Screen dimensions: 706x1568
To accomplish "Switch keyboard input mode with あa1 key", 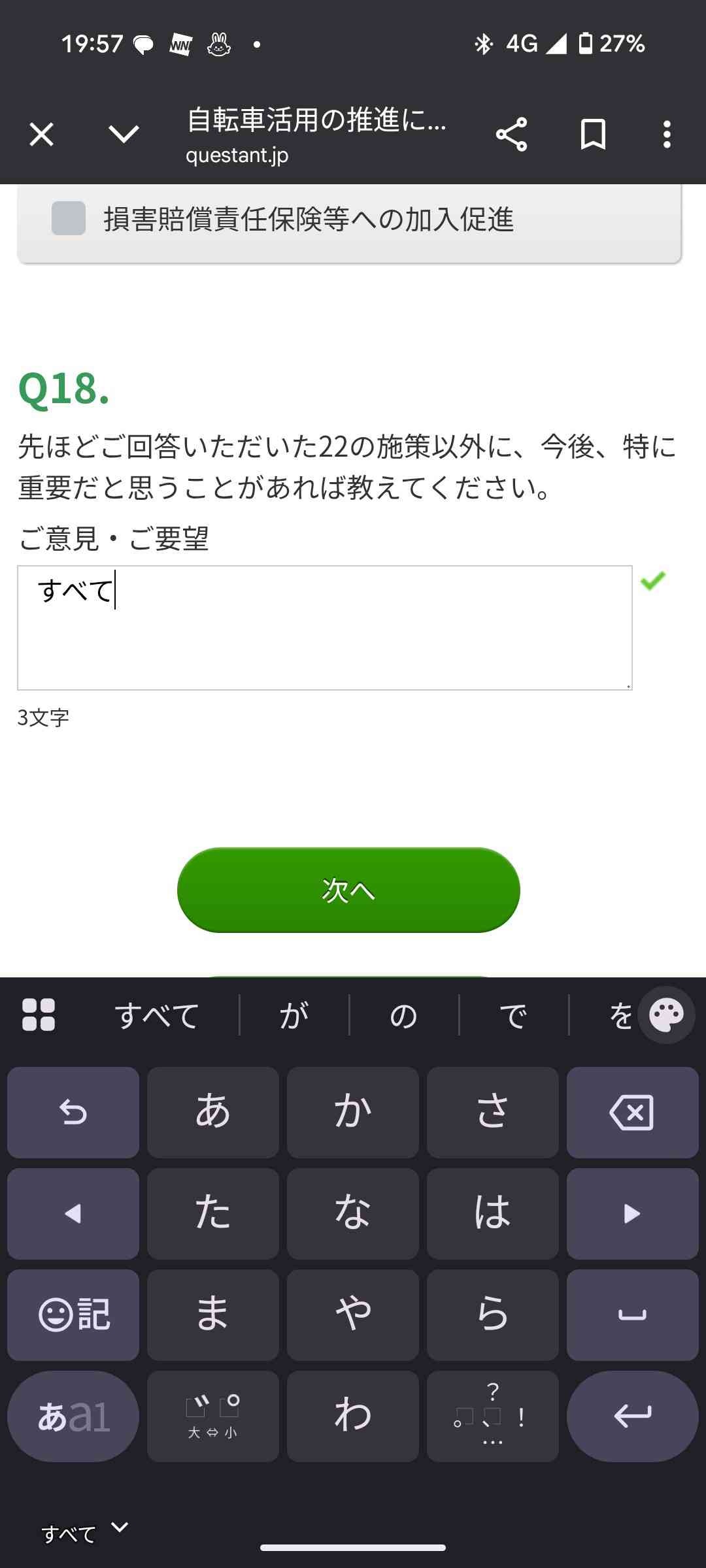I will click(73, 1416).
